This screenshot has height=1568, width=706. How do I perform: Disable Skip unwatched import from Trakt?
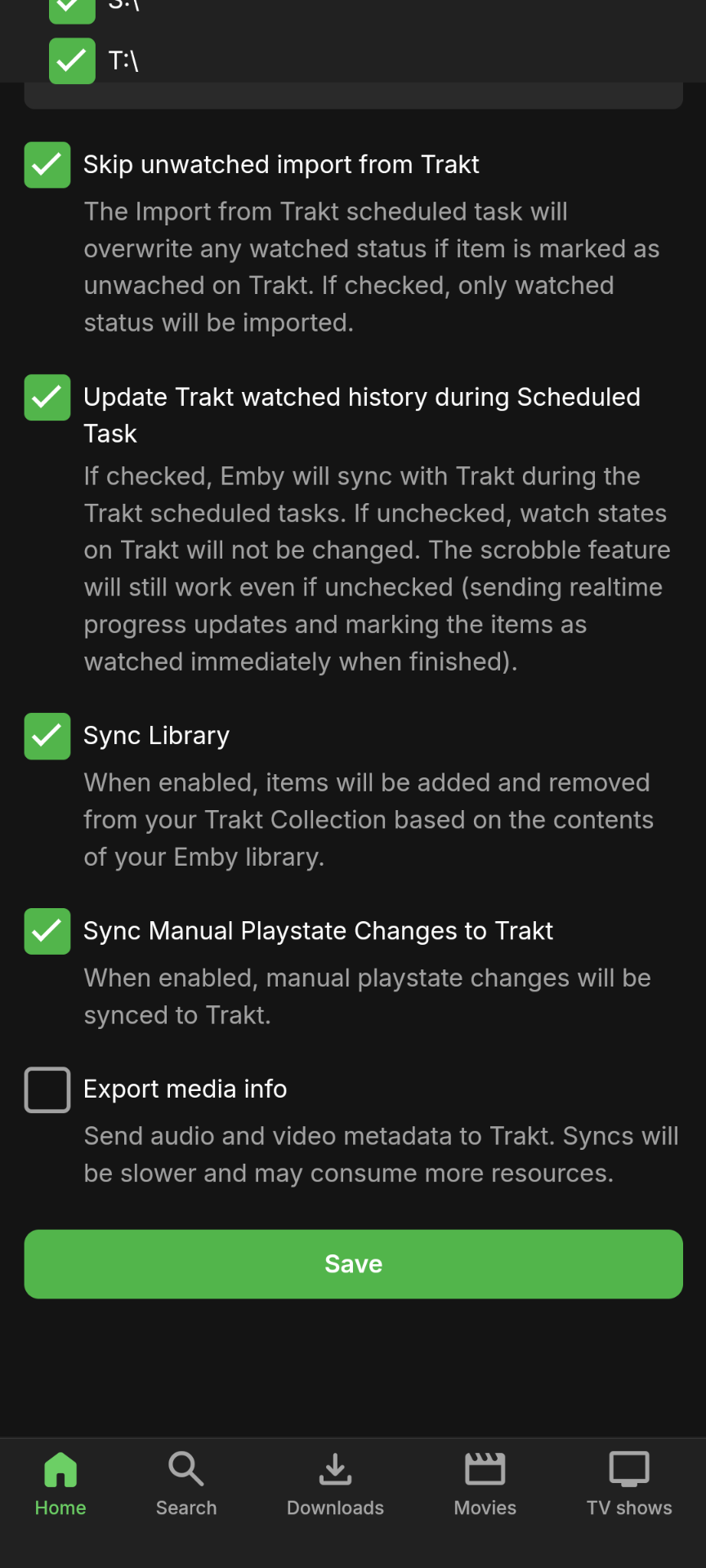pyautogui.click(x=47, y=165)
